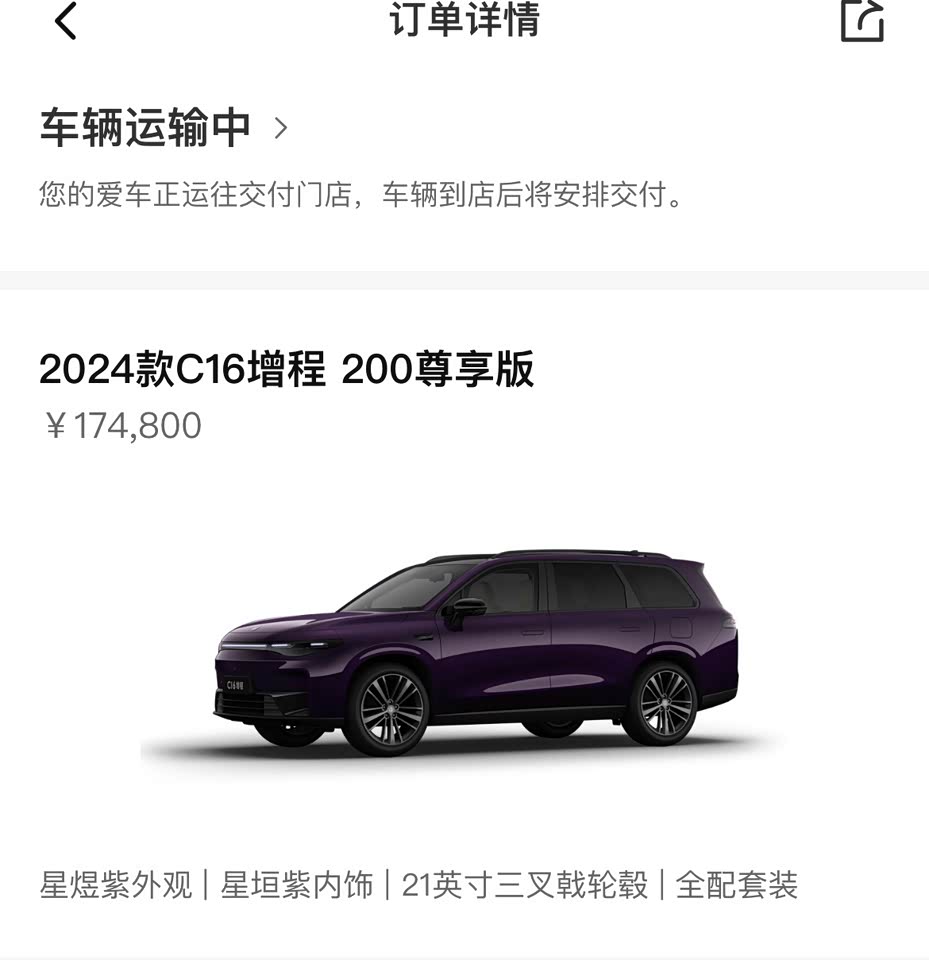Viewport: 929px width, 960px height.
Task: Share this order details page
Action: tap(862, 20)
